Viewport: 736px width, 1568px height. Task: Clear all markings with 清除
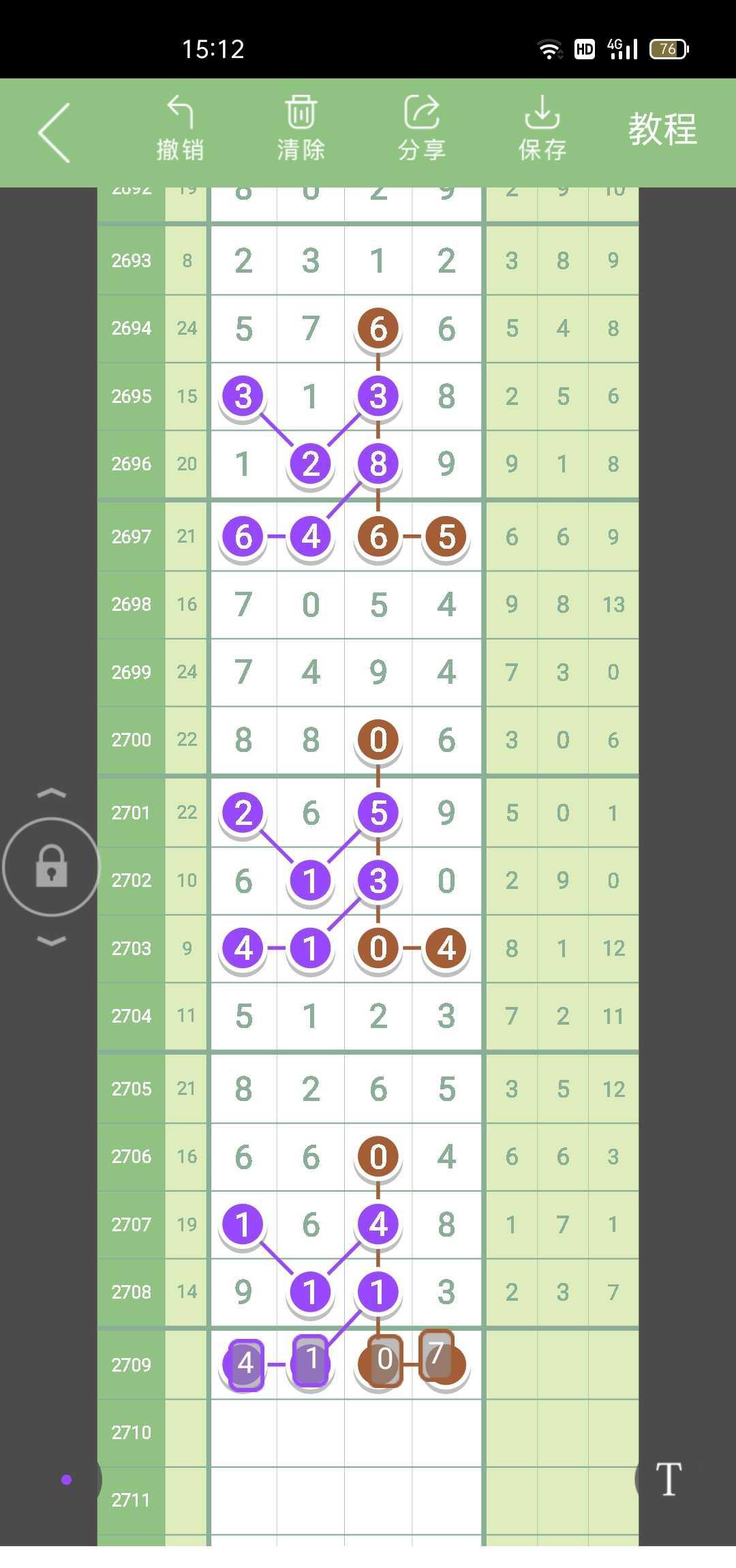click(x=301, y=130)
